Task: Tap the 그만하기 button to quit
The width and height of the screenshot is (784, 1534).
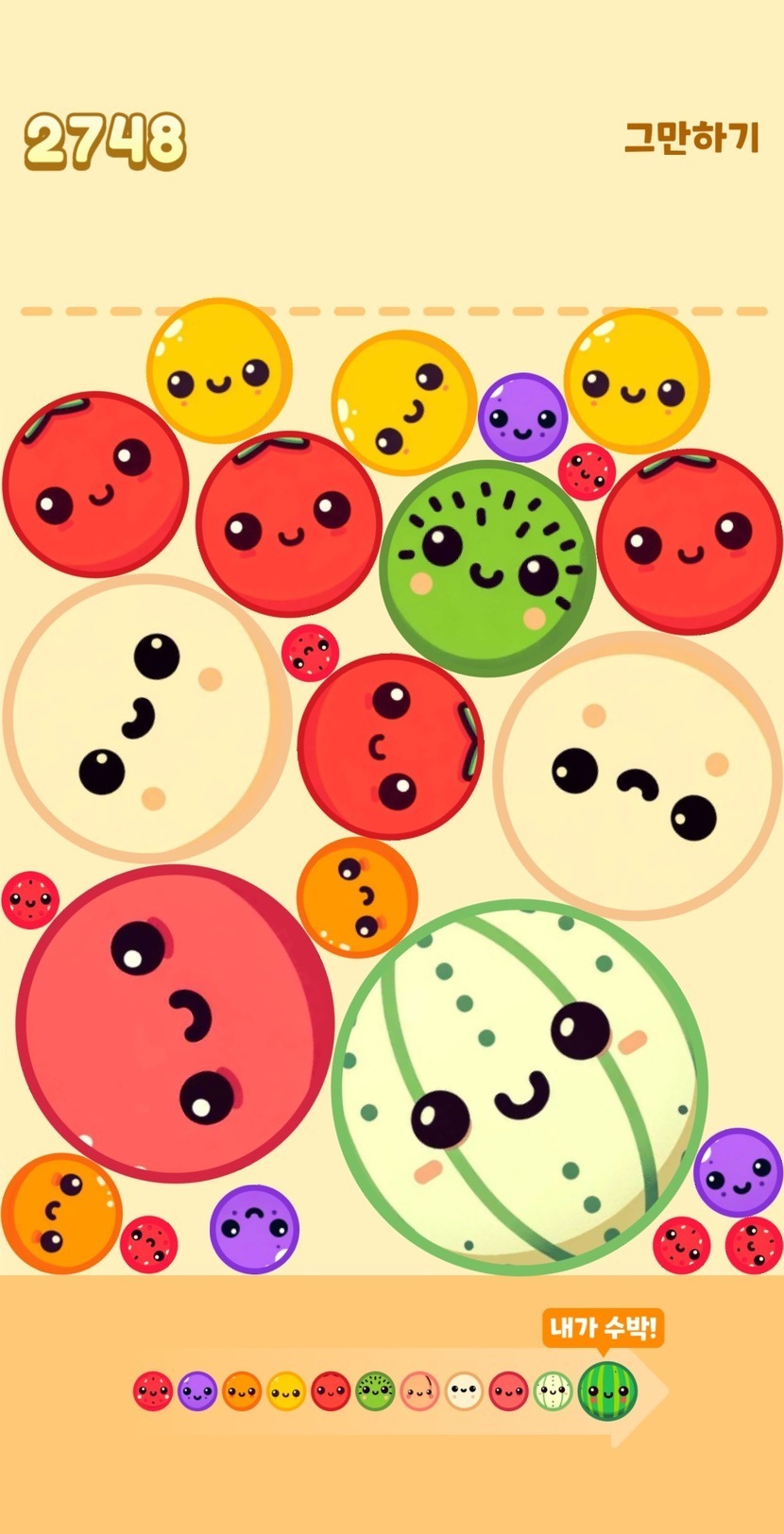Action: (x=691, y=139)
